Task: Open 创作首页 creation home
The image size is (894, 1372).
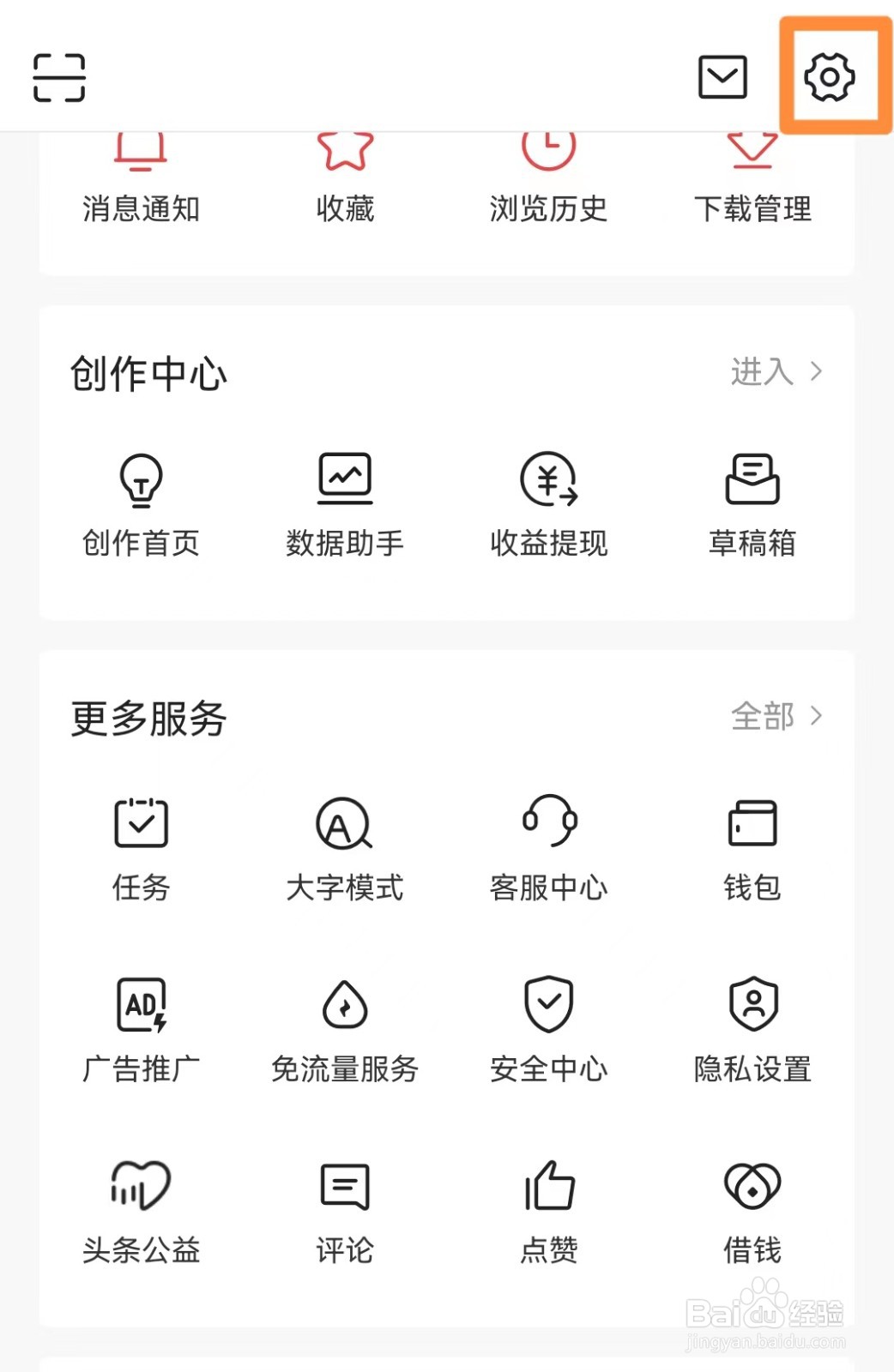Action: point(140,506)
